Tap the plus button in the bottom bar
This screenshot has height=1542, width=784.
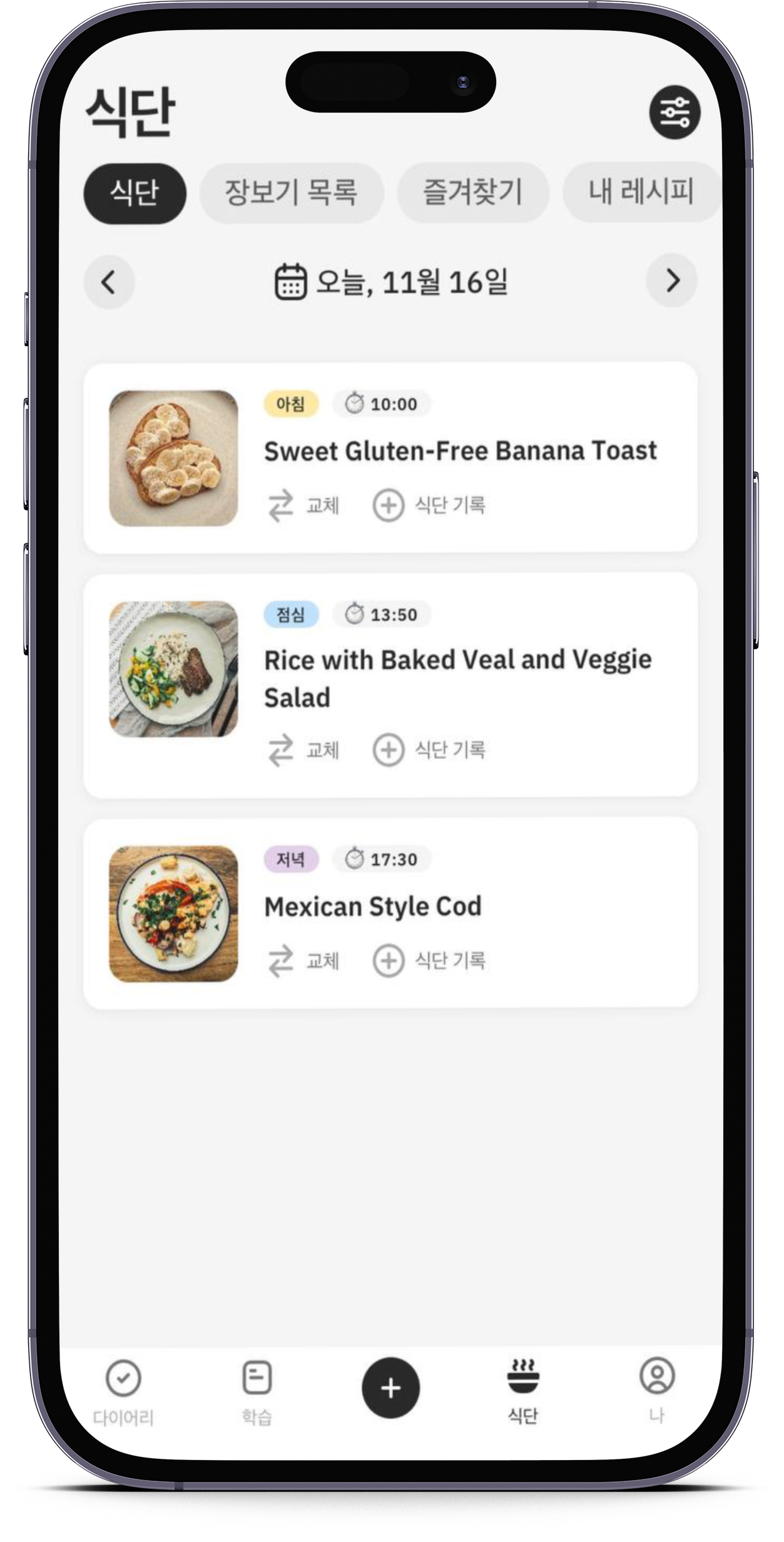pyautogui.click(x=390, y=1388)
